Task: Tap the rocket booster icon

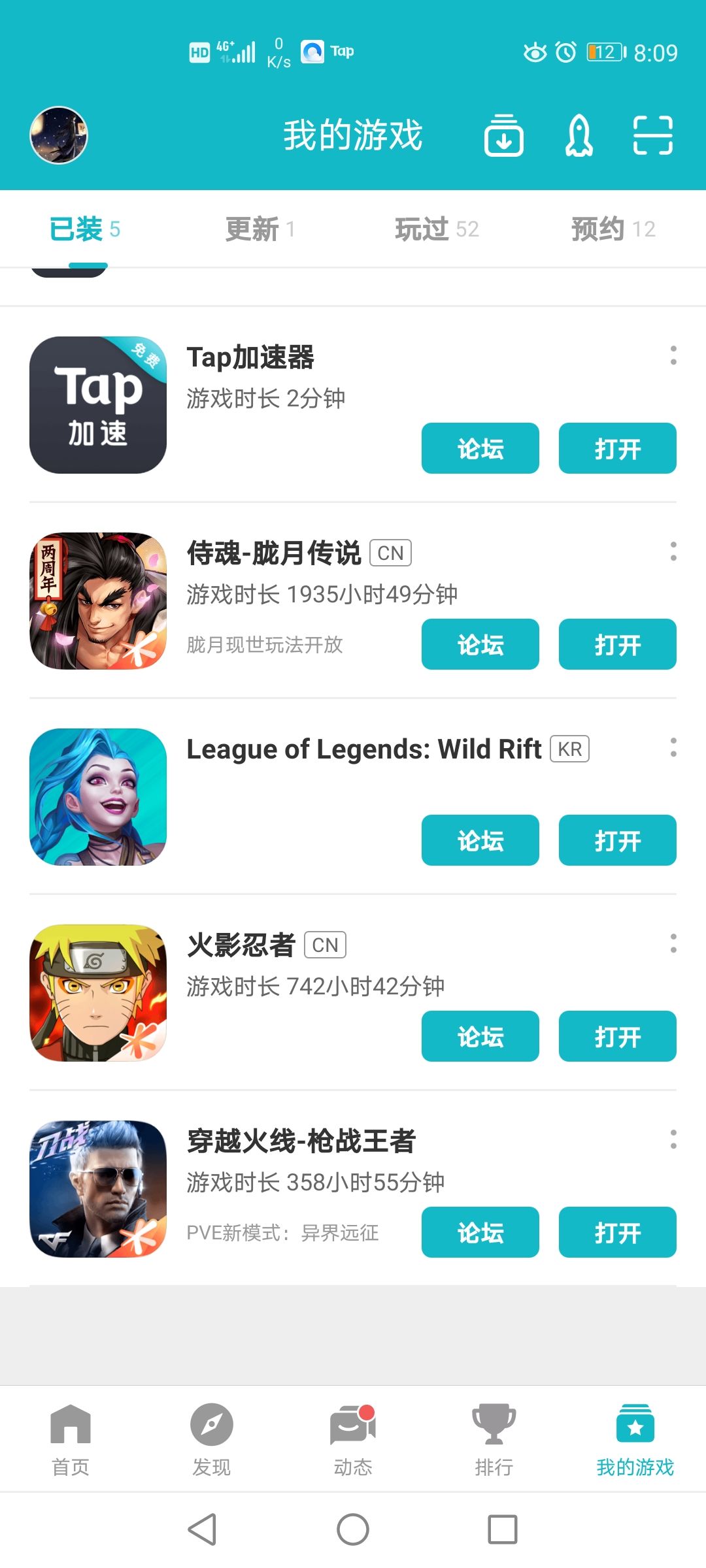Action: click(579, 135)
